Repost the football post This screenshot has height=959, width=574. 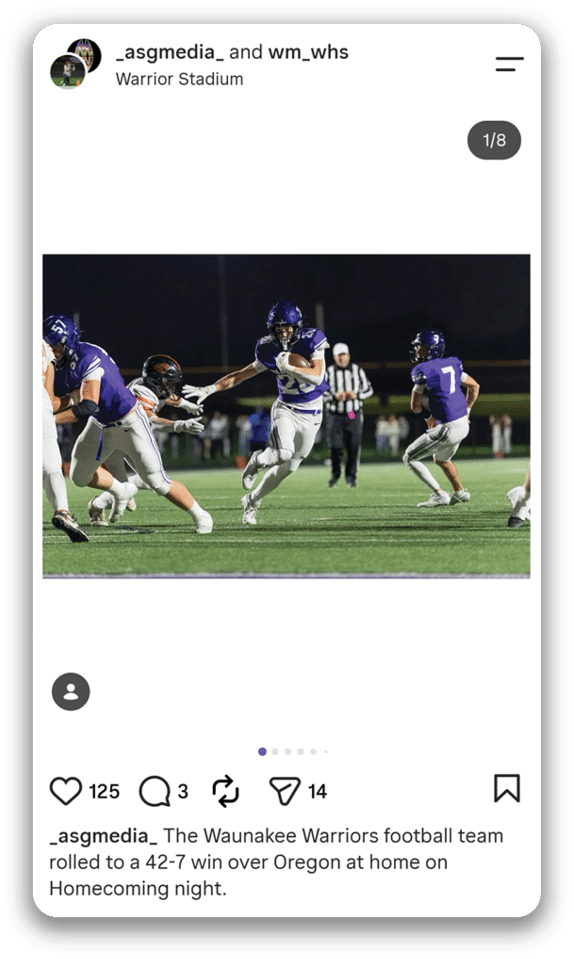[225, 791]
